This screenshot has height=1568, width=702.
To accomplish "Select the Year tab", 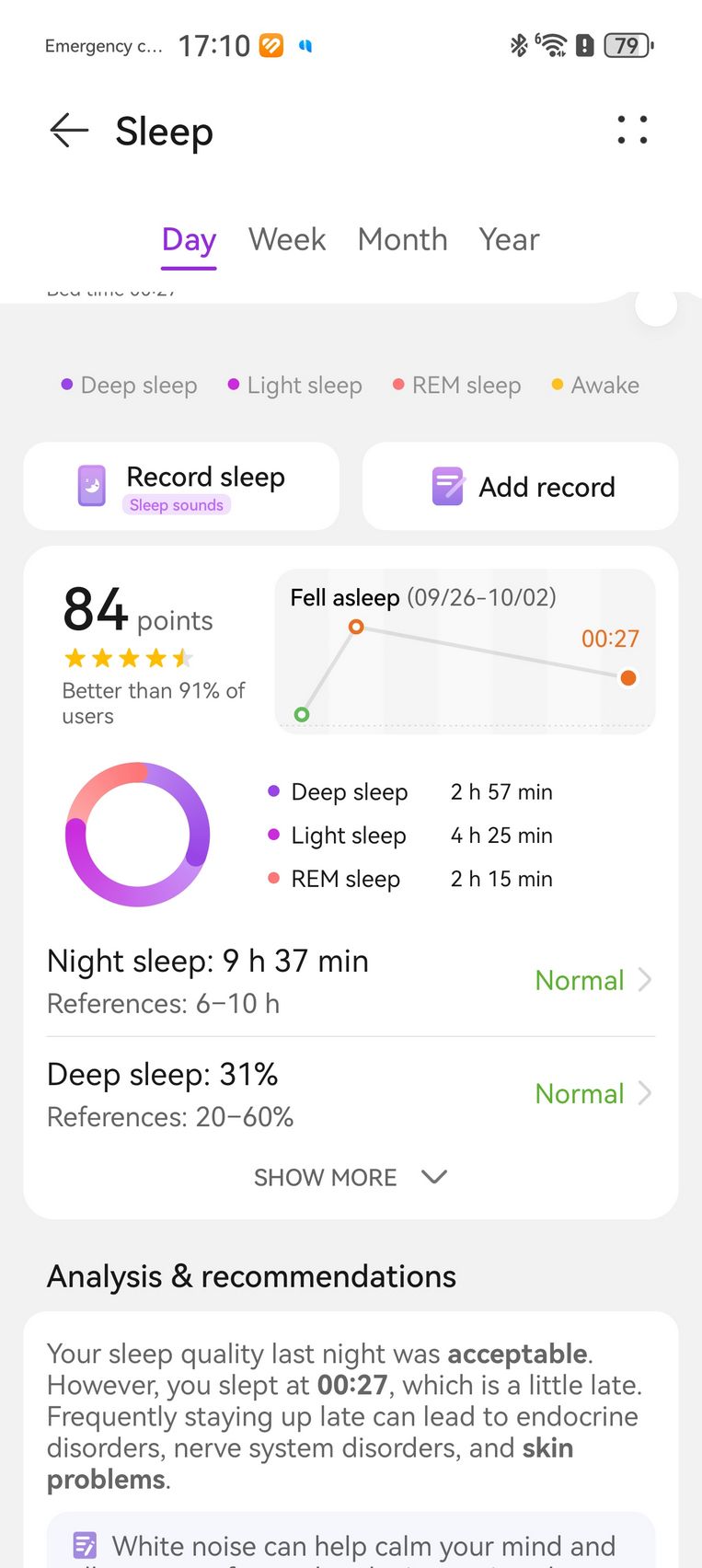I will (509, 239).
